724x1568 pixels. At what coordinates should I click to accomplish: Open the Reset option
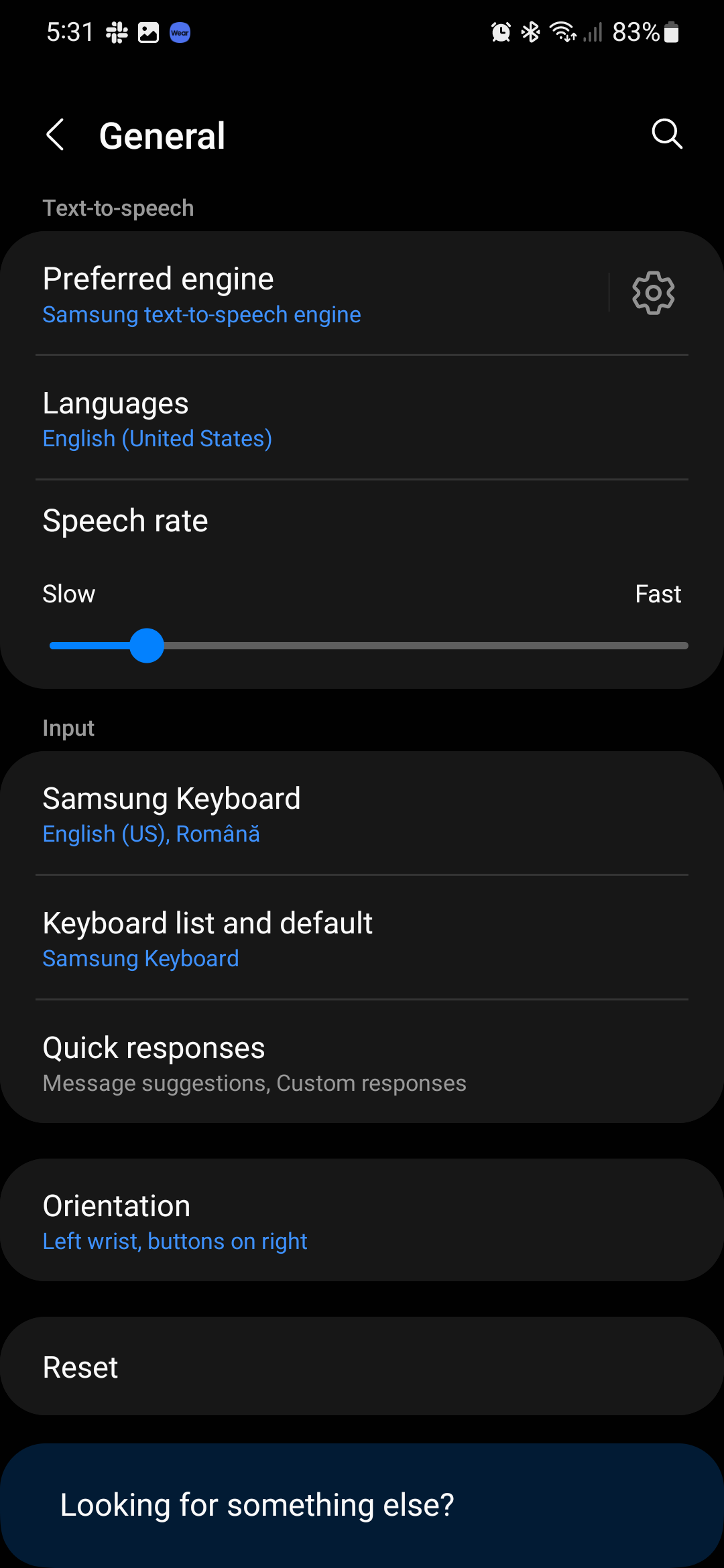362,1367
